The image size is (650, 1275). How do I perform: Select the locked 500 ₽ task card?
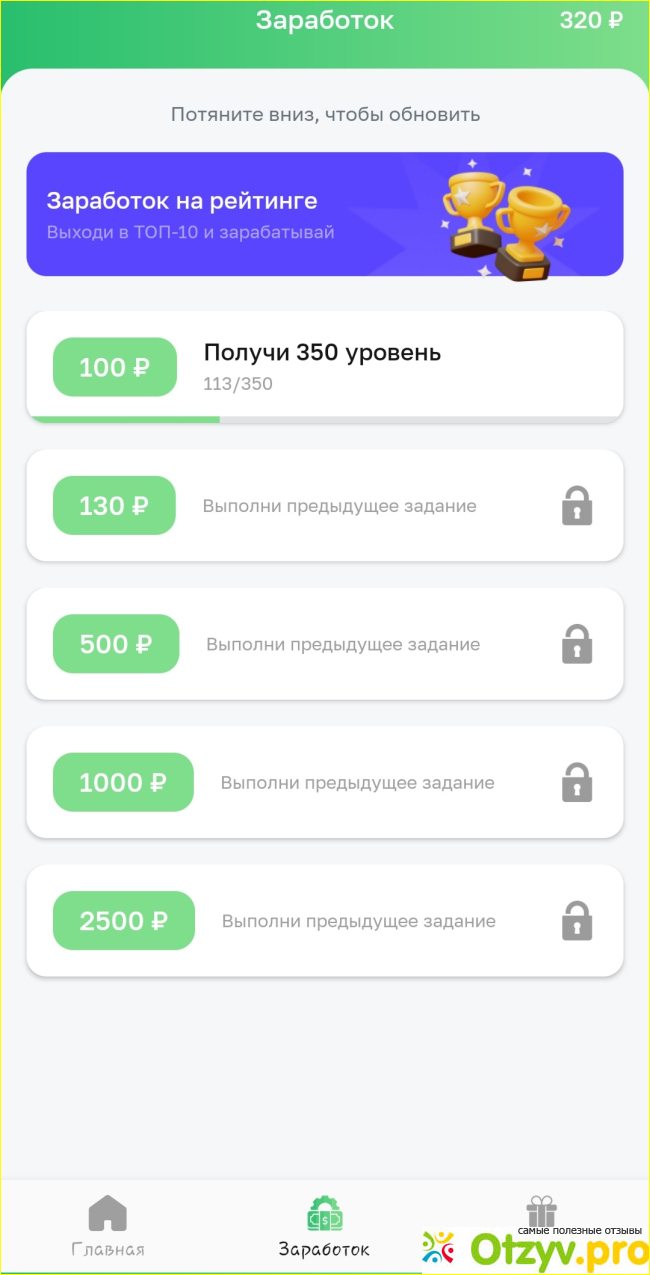[324, 643]
